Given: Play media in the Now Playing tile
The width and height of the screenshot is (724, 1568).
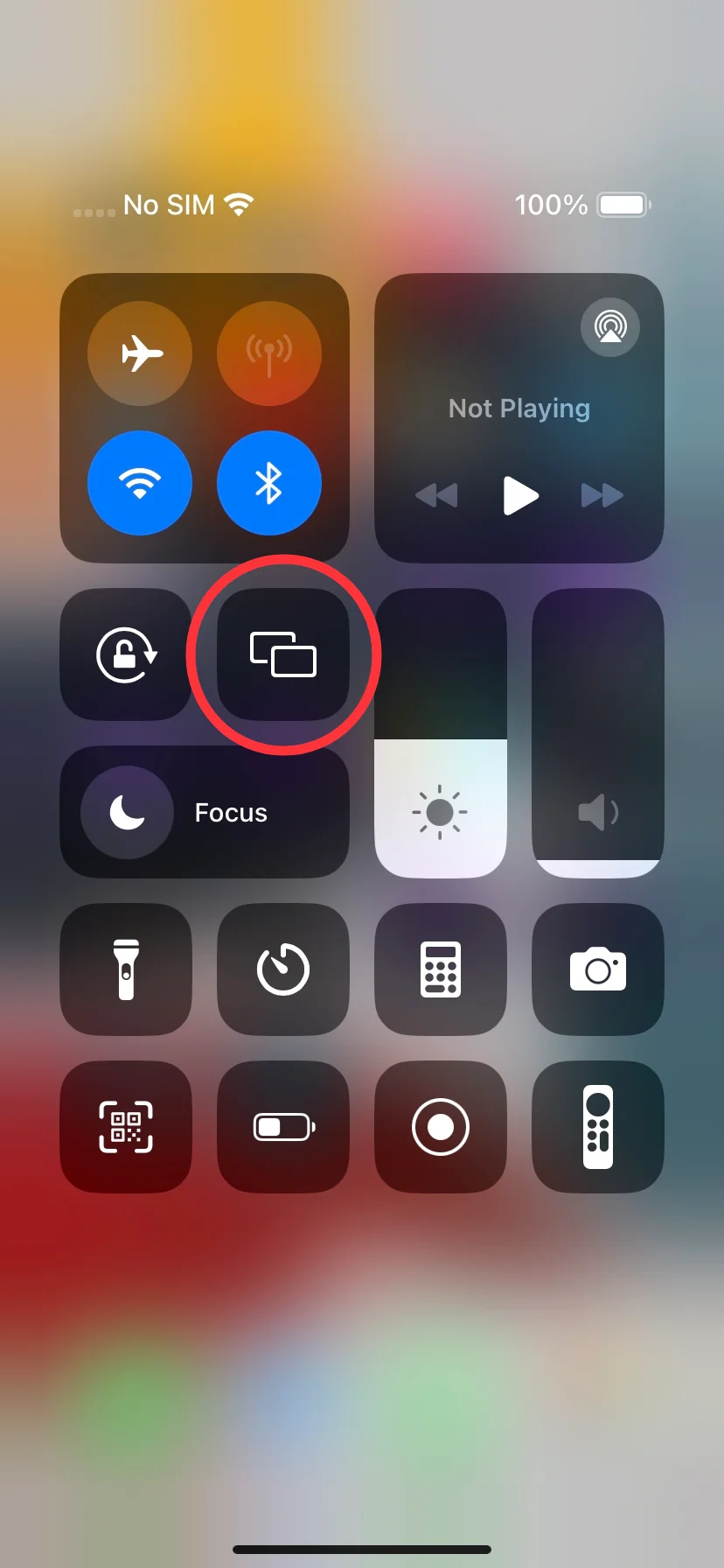Looking at the screenshot, I should [520, 495].
